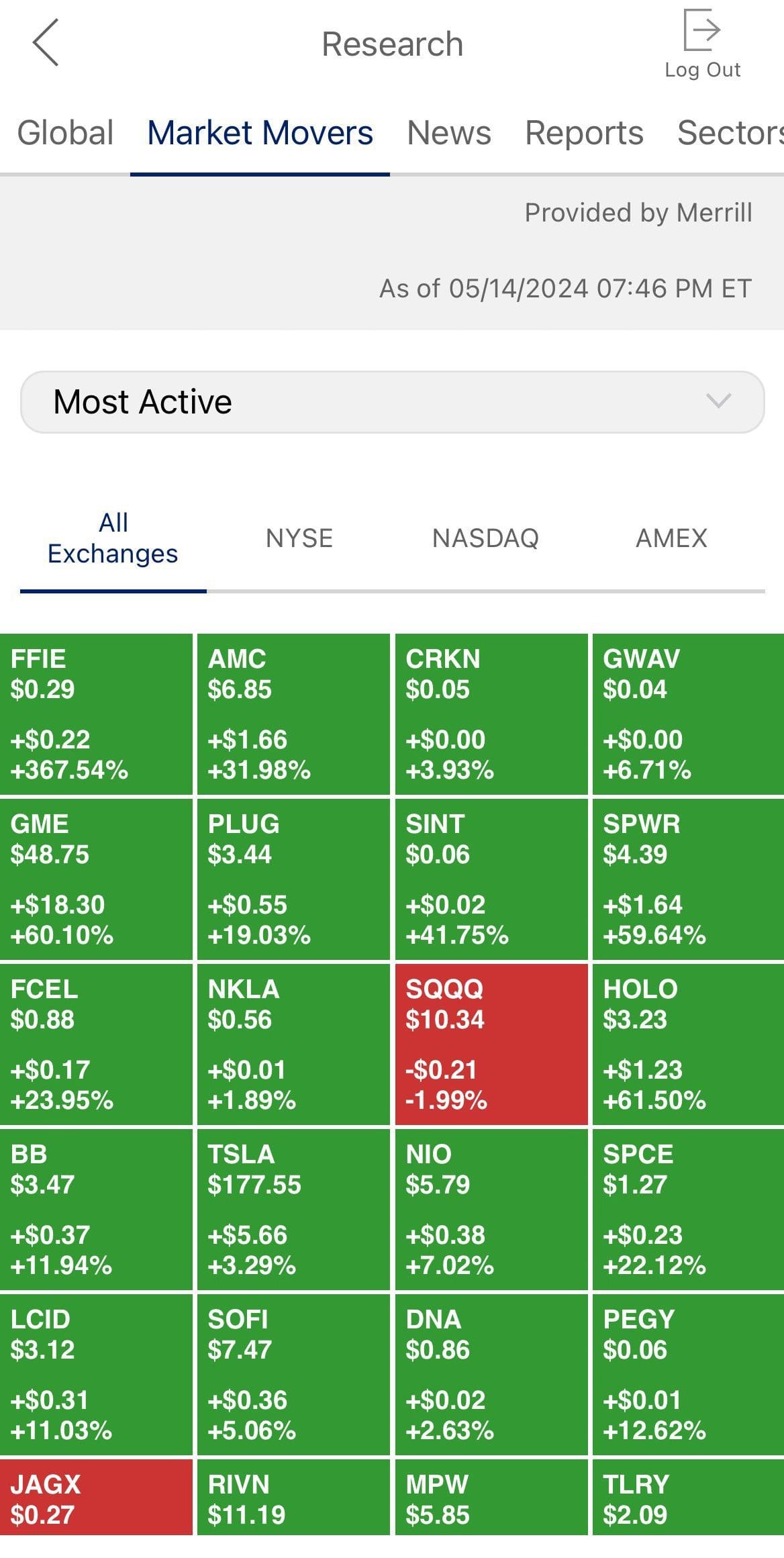This screenshot has height=1558, width=784.
Task: Select the All Exchanges filter
Action: (x=111, y=537)
